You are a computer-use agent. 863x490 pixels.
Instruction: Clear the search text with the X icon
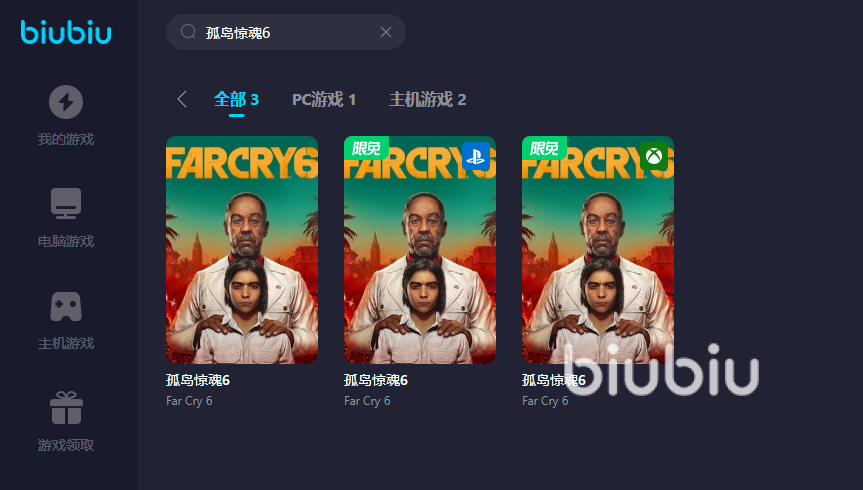point(386,32)
